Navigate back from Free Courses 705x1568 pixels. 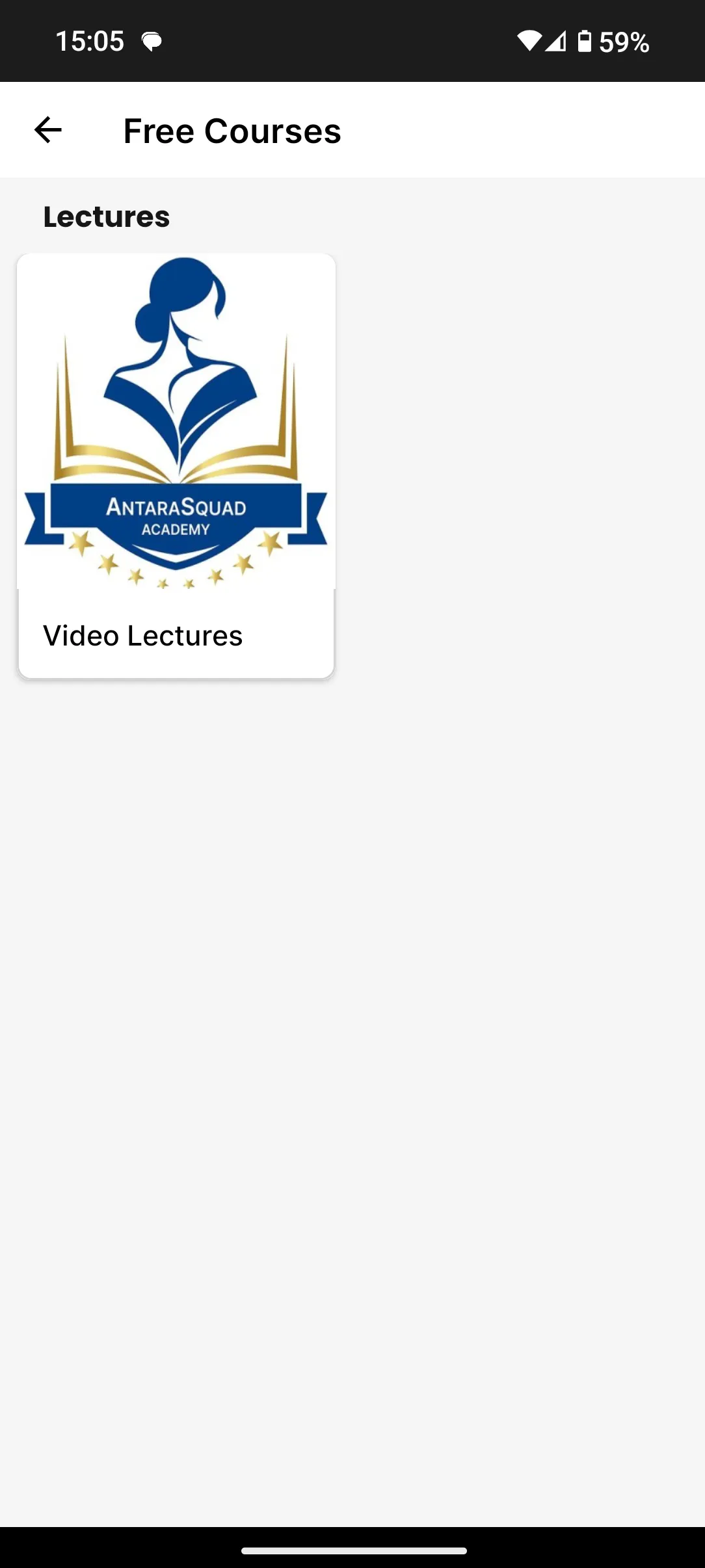(x=47, y=129)
